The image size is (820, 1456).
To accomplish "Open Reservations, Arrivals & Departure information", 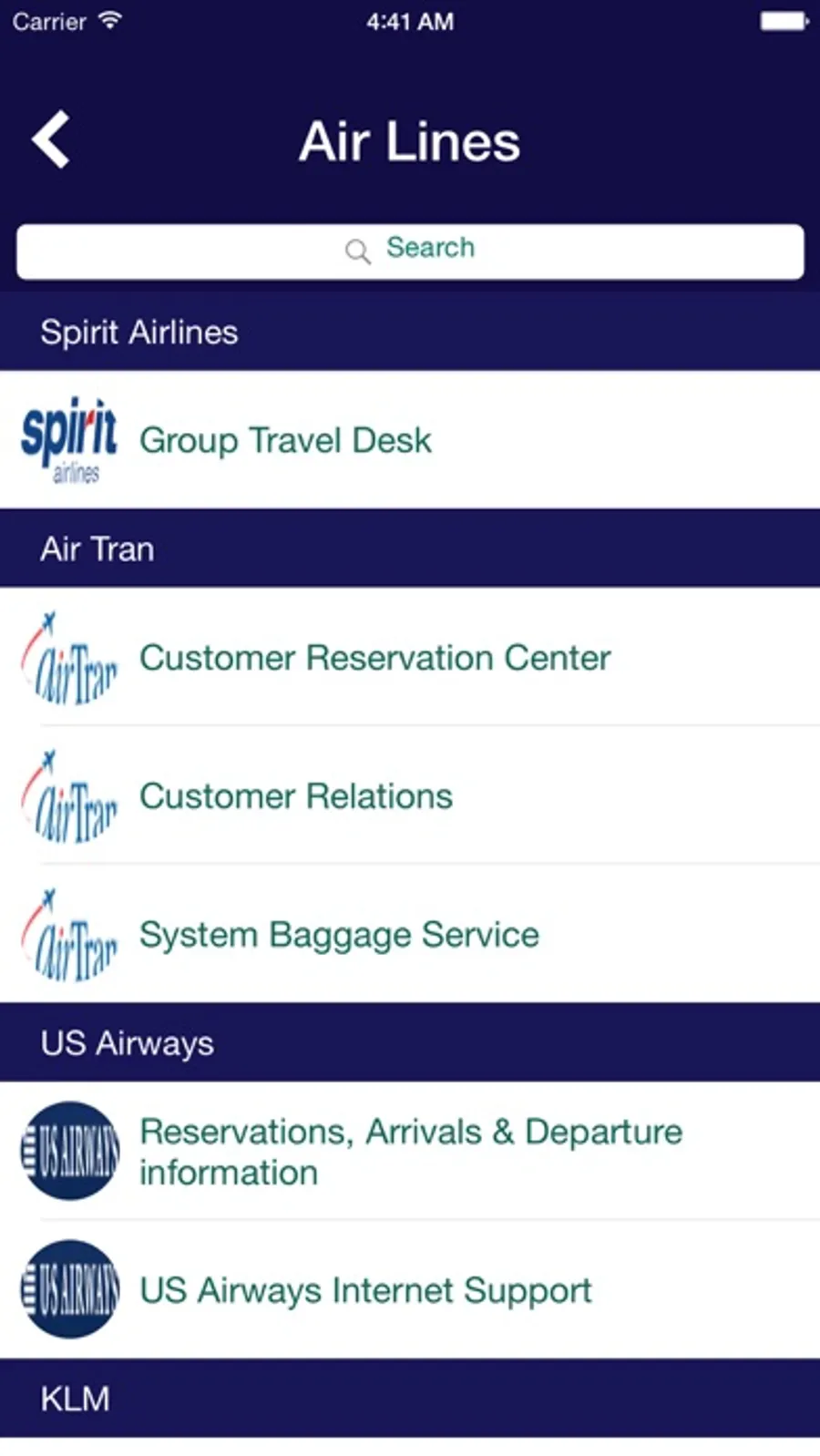I will pos(410,1152).
